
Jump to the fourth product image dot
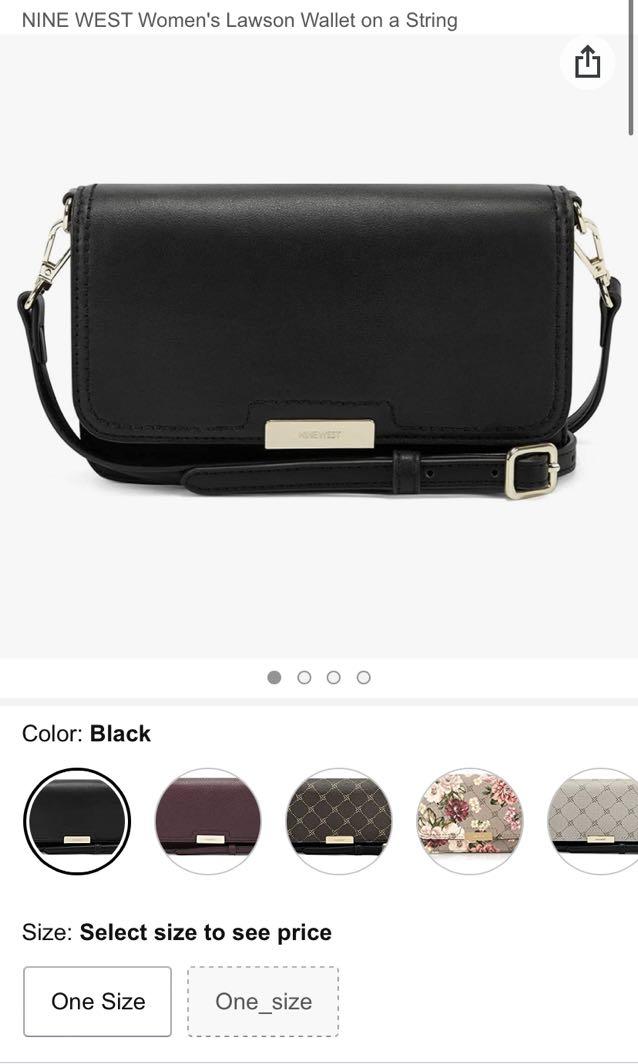(x=364, y=677)
